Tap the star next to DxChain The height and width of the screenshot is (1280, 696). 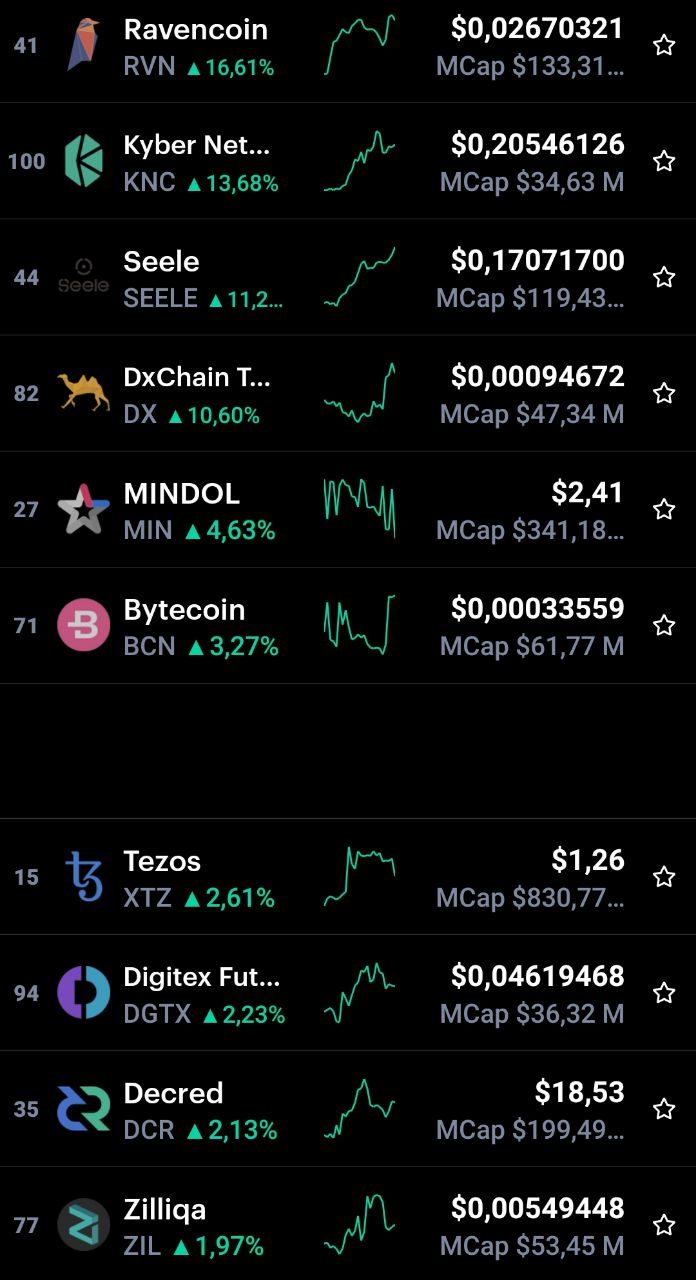[664, 393]
